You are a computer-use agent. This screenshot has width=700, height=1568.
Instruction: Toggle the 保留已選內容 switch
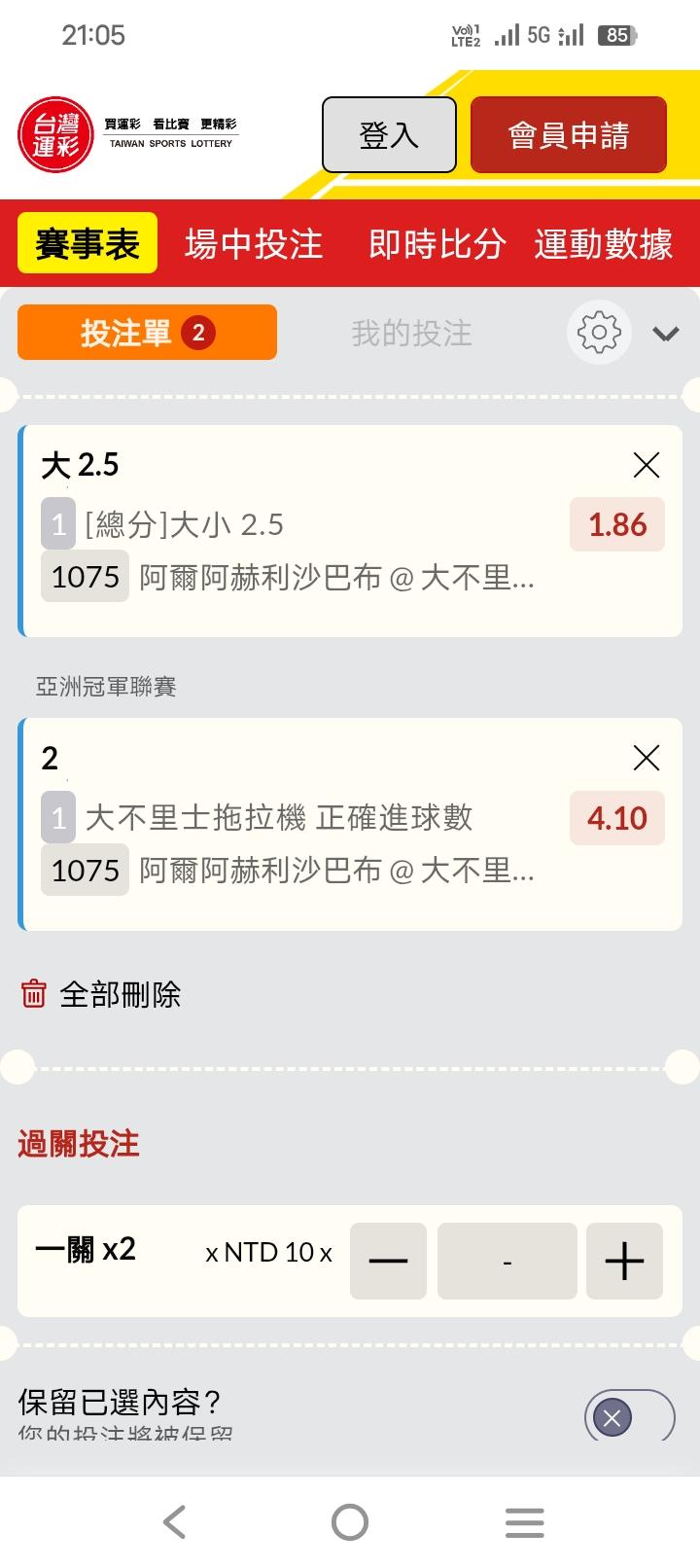[629, 1417]
